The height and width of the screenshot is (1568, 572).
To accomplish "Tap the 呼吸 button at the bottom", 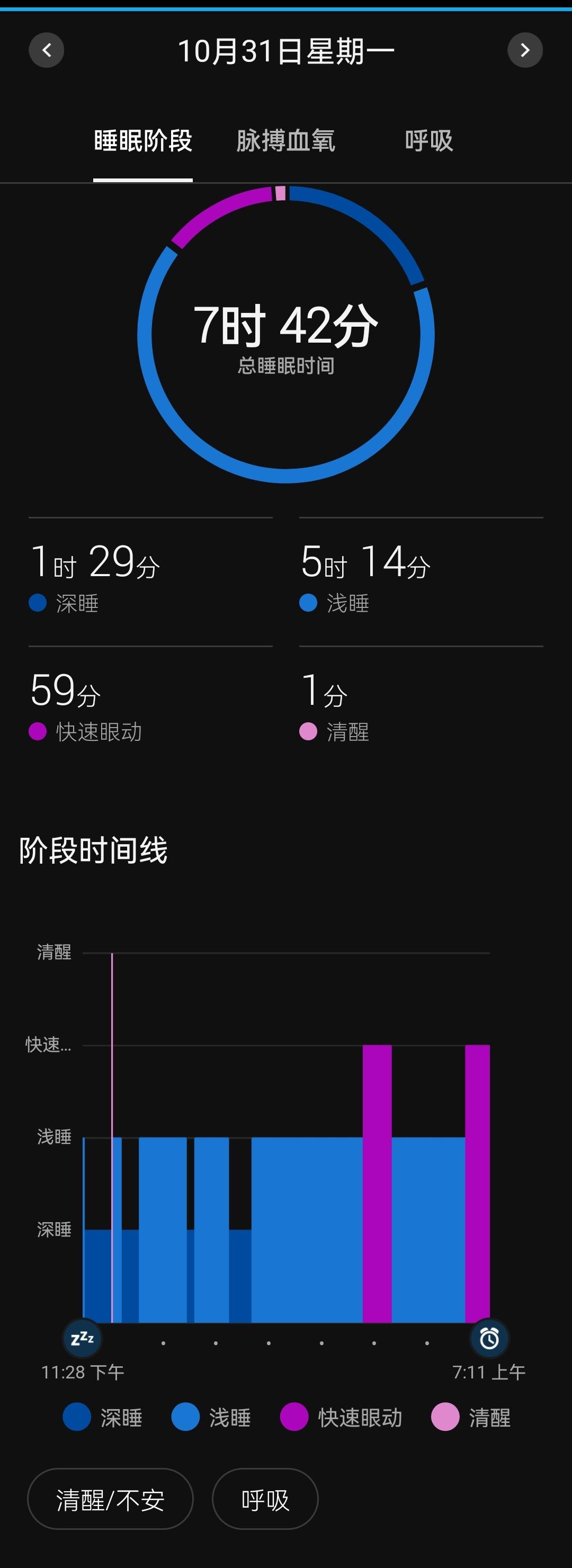I will coord(265,1499).
